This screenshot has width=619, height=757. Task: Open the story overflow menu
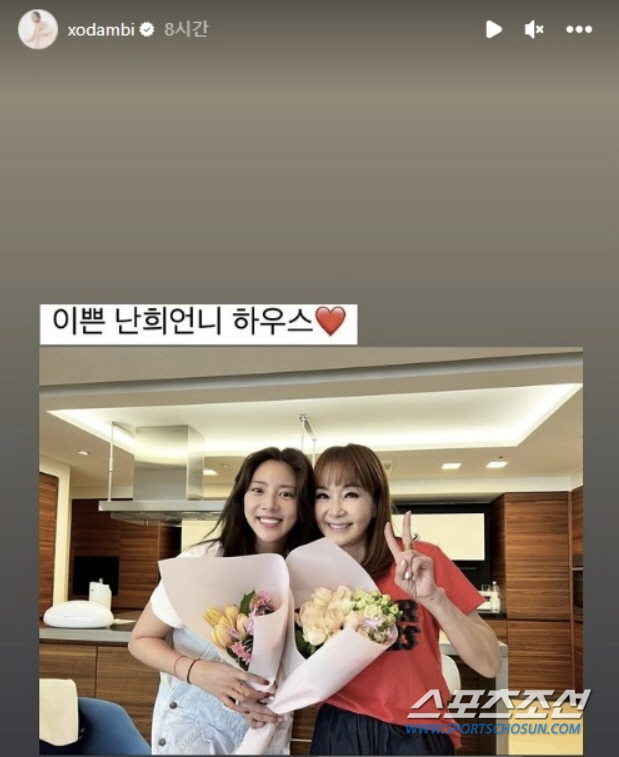click(x=579, y=30)
